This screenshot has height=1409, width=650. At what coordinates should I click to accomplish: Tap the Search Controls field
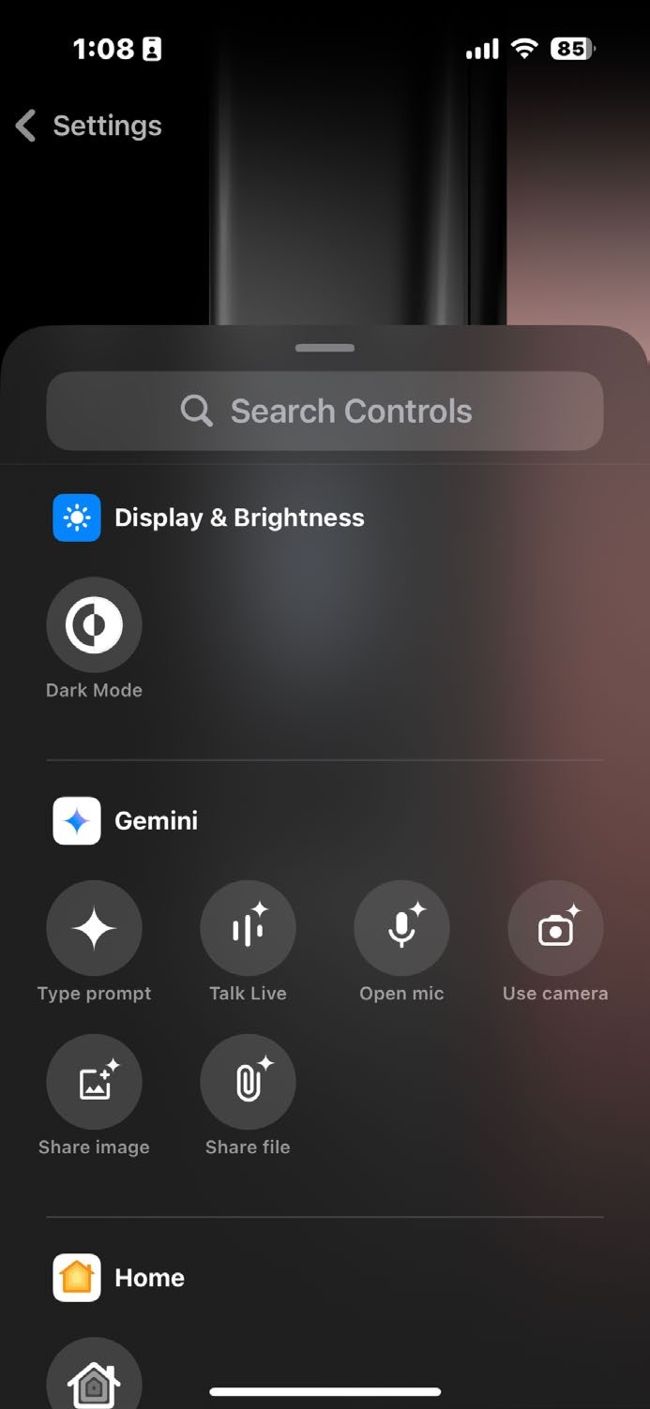[325, 411]
